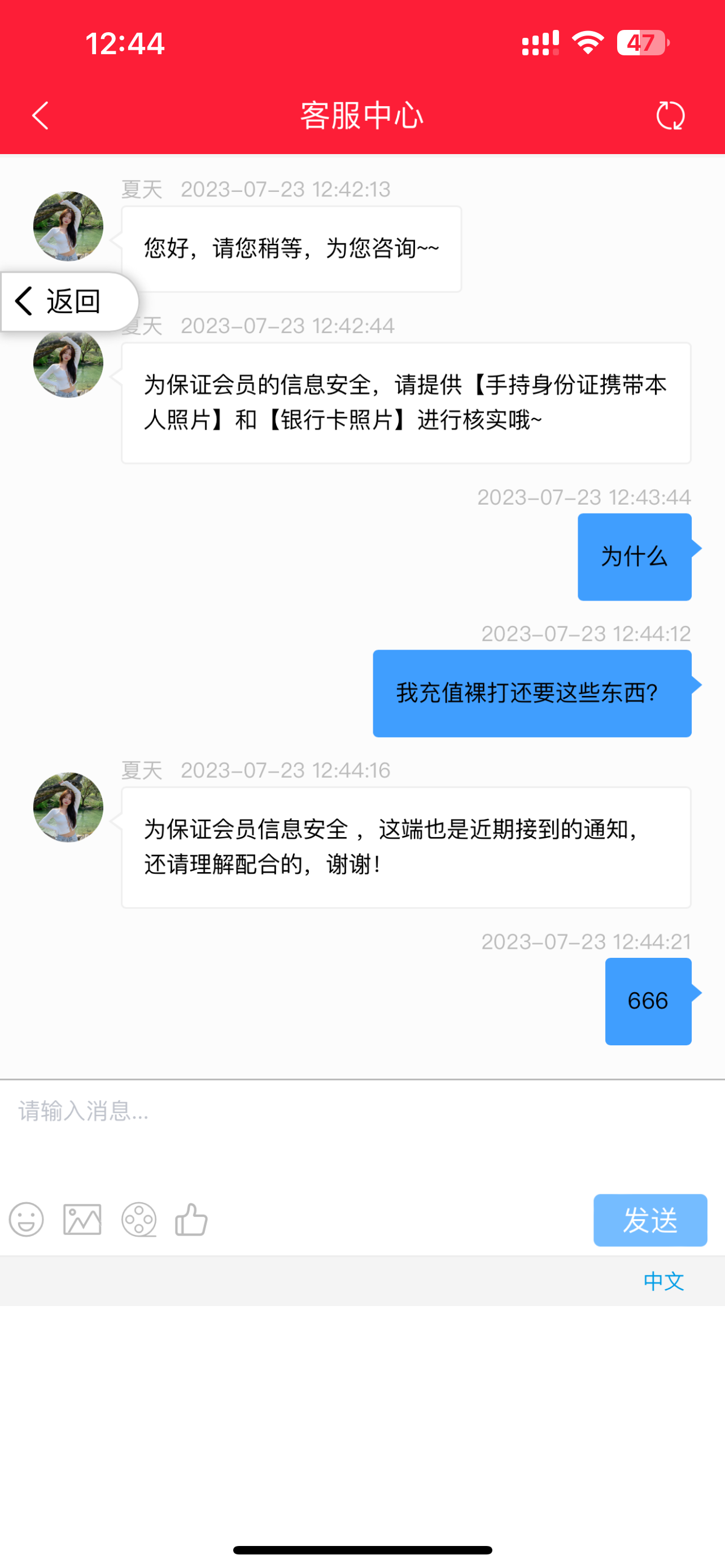This screenshot has height=1568, width=725.
Task: Rate service with the thumbs-up icon
Action: 192,1220
